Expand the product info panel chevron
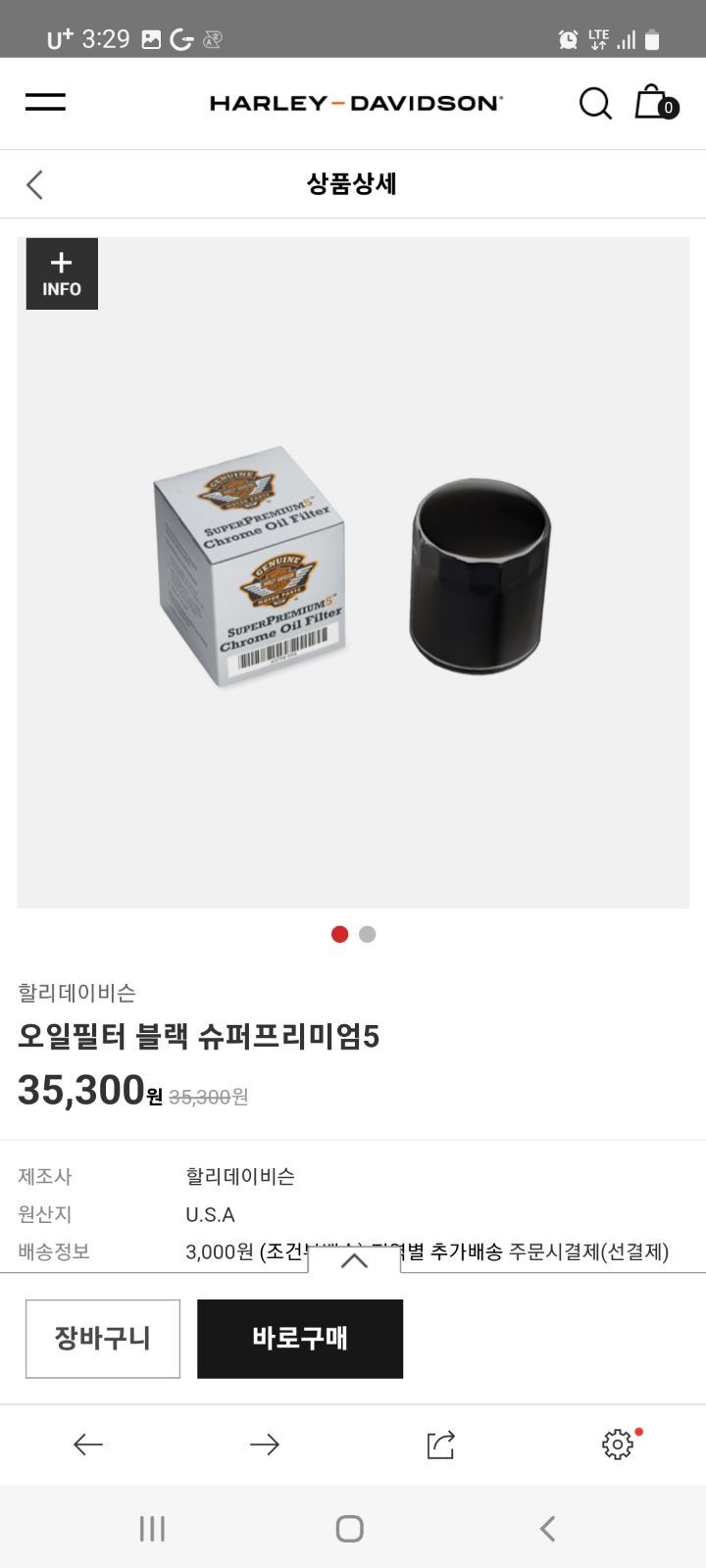 click(354, 1260)
